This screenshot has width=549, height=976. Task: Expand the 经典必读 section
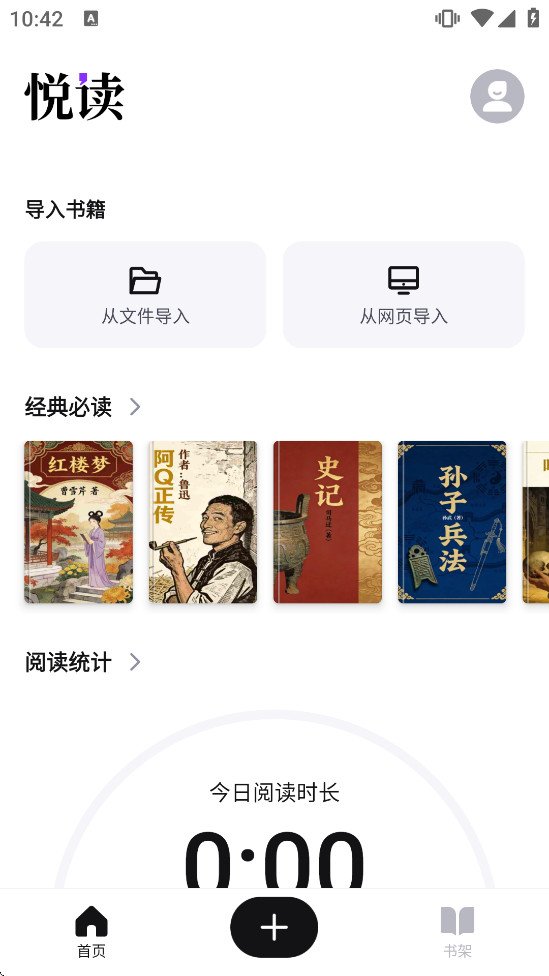[83, 407]
